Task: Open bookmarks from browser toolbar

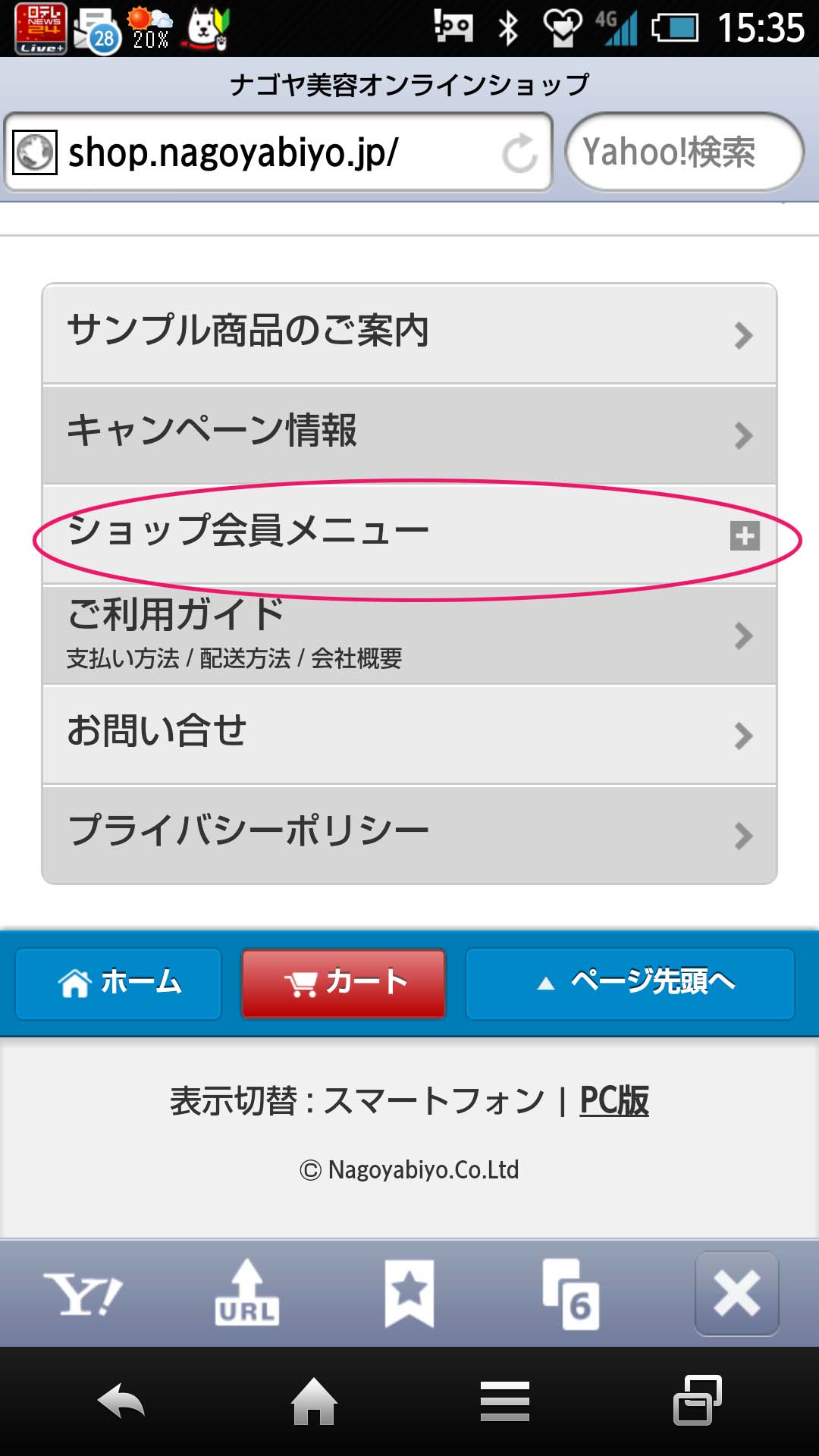Action: (409, 1294)
